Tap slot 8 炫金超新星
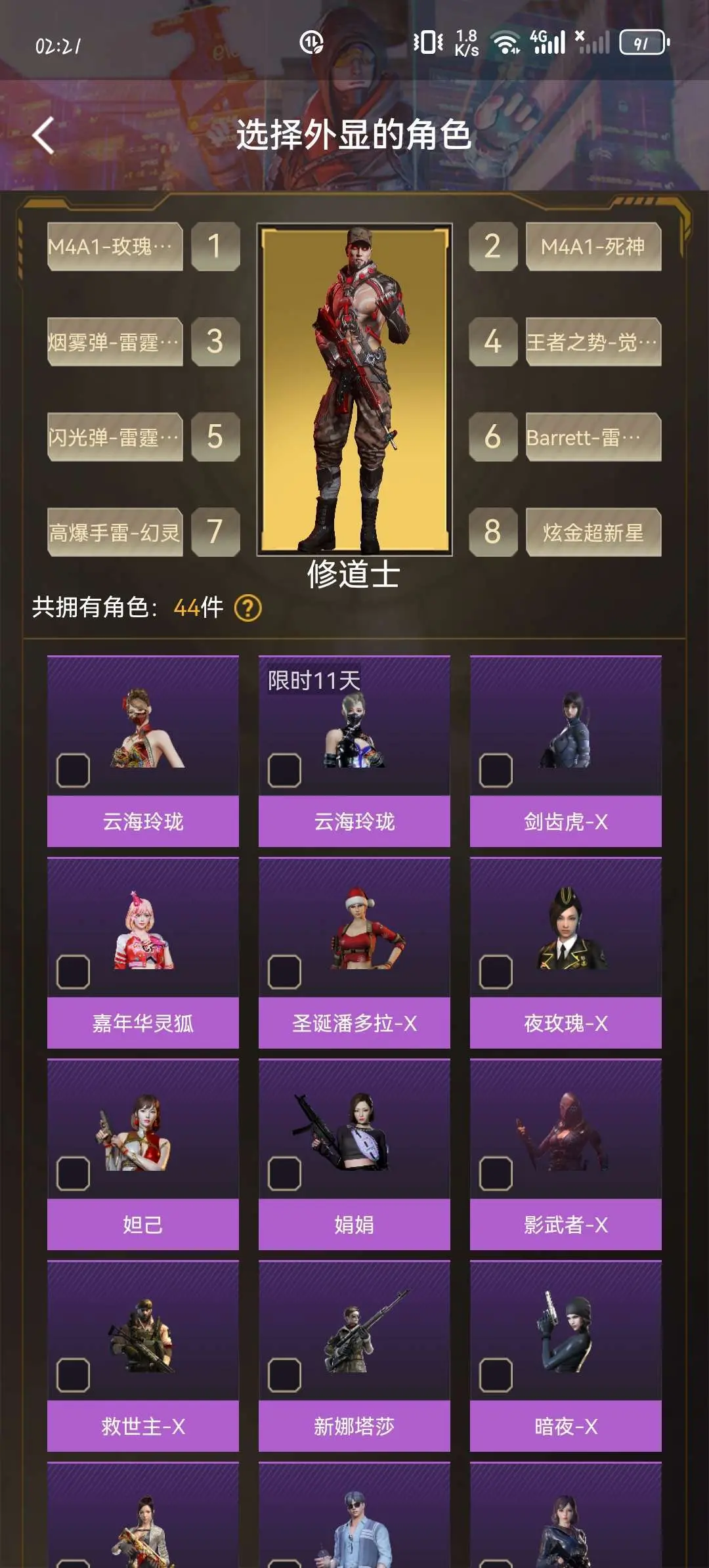The image size is (709, 1568). point(593,533)
